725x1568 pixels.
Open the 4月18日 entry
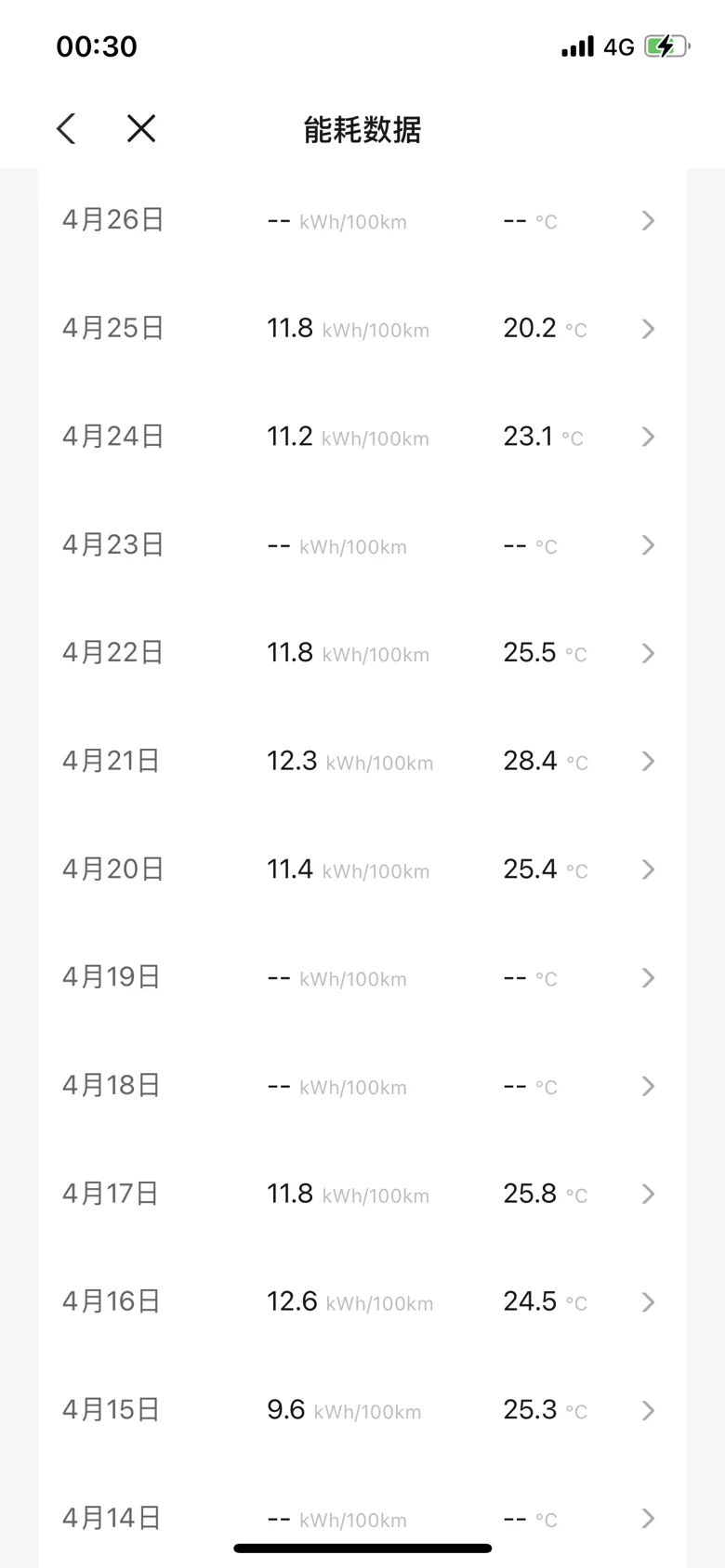click(362, 1086)
